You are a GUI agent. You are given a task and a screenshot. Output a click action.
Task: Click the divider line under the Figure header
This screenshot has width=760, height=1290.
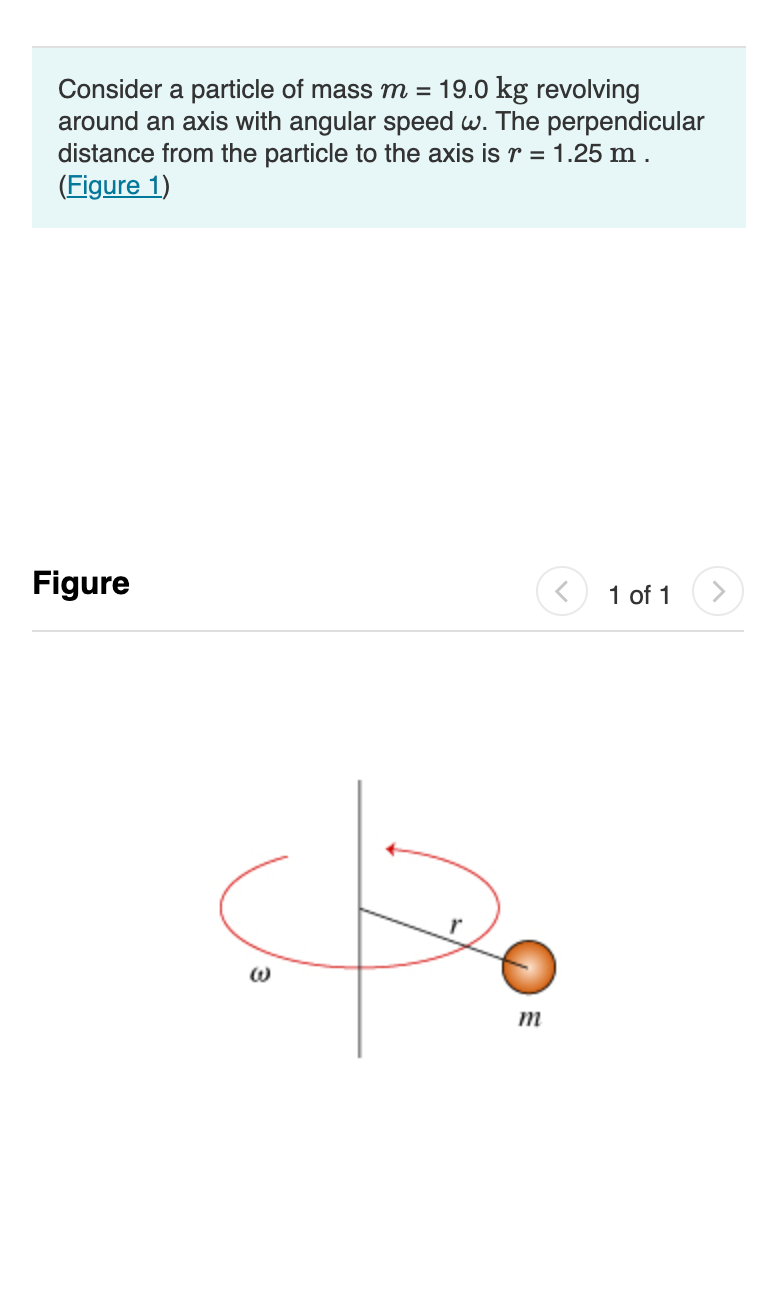click(x=388, y=630)
